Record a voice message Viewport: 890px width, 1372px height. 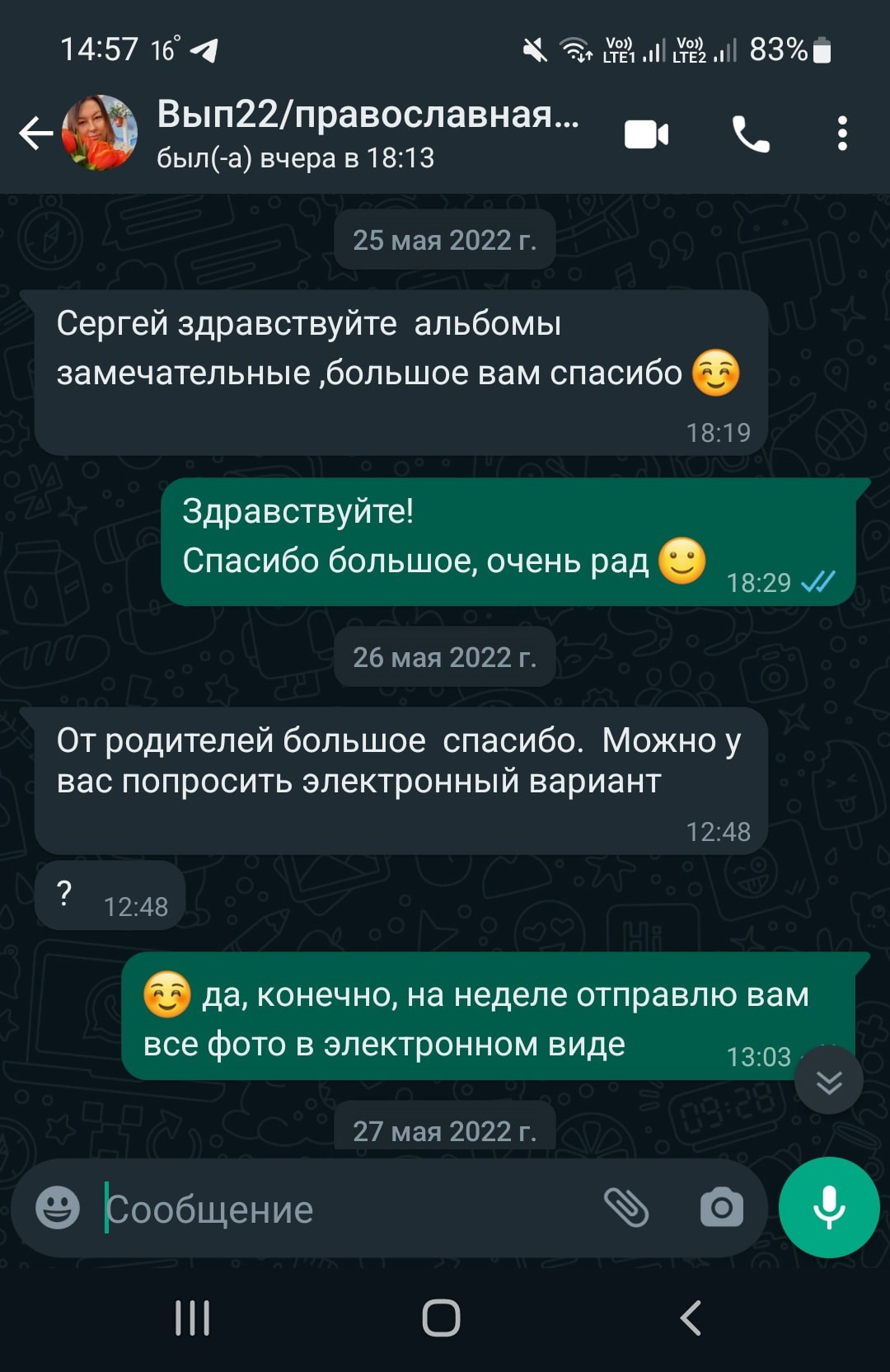coord(828,1208)
